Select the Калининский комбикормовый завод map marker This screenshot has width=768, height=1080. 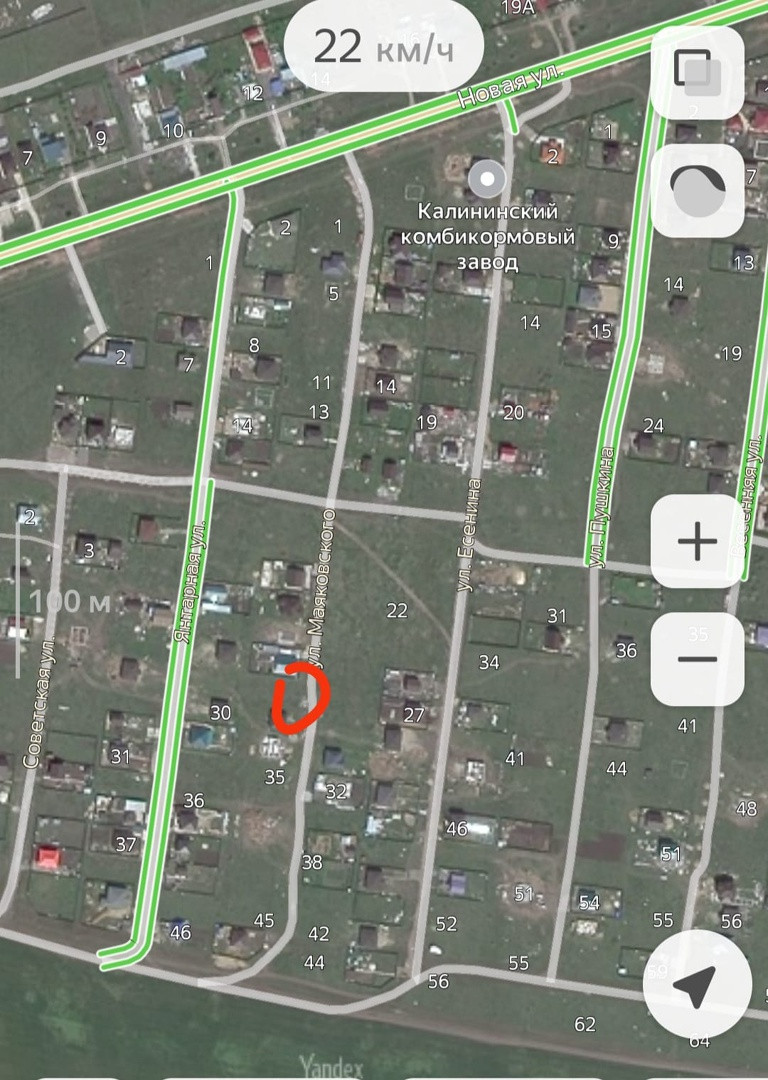tap(488, 181)
